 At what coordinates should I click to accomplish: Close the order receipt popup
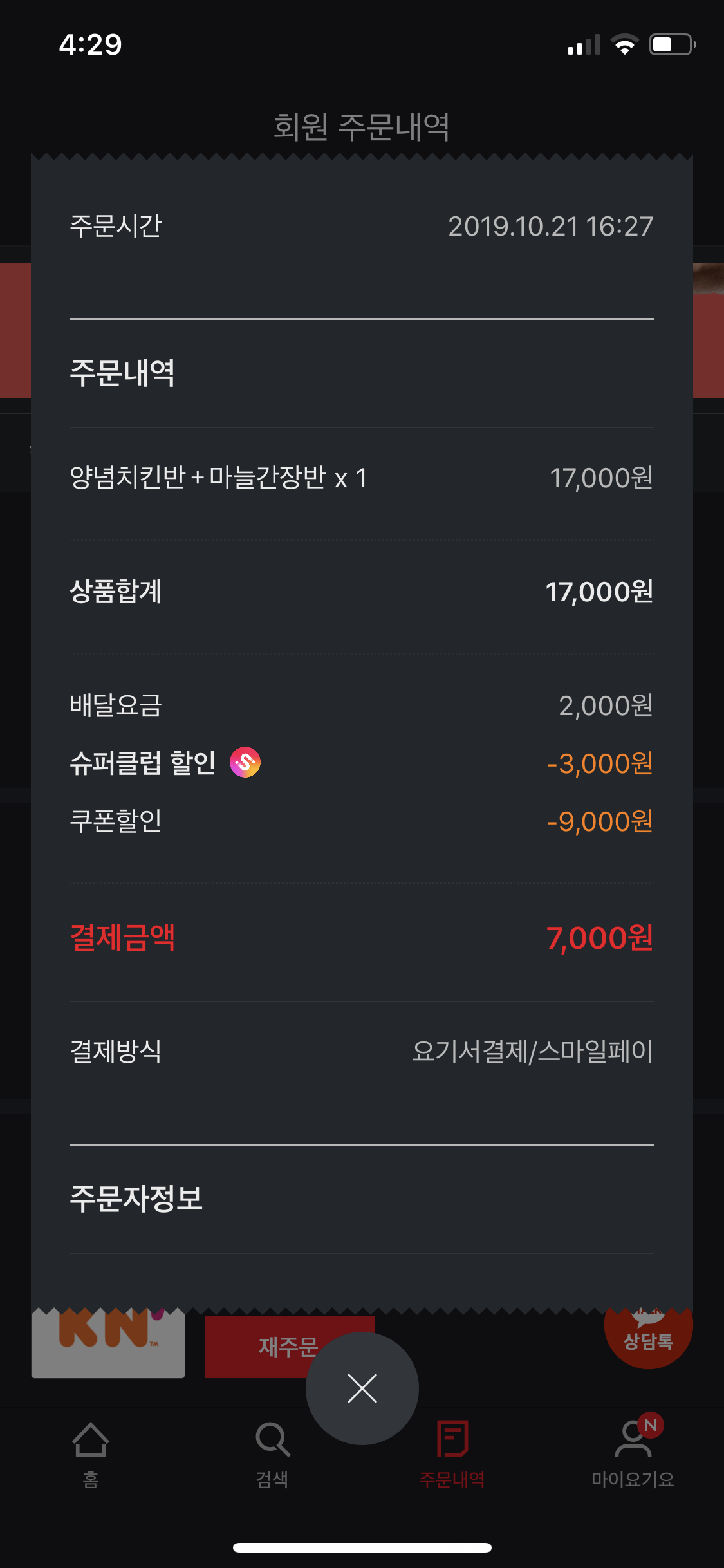tap(362, 1388)
